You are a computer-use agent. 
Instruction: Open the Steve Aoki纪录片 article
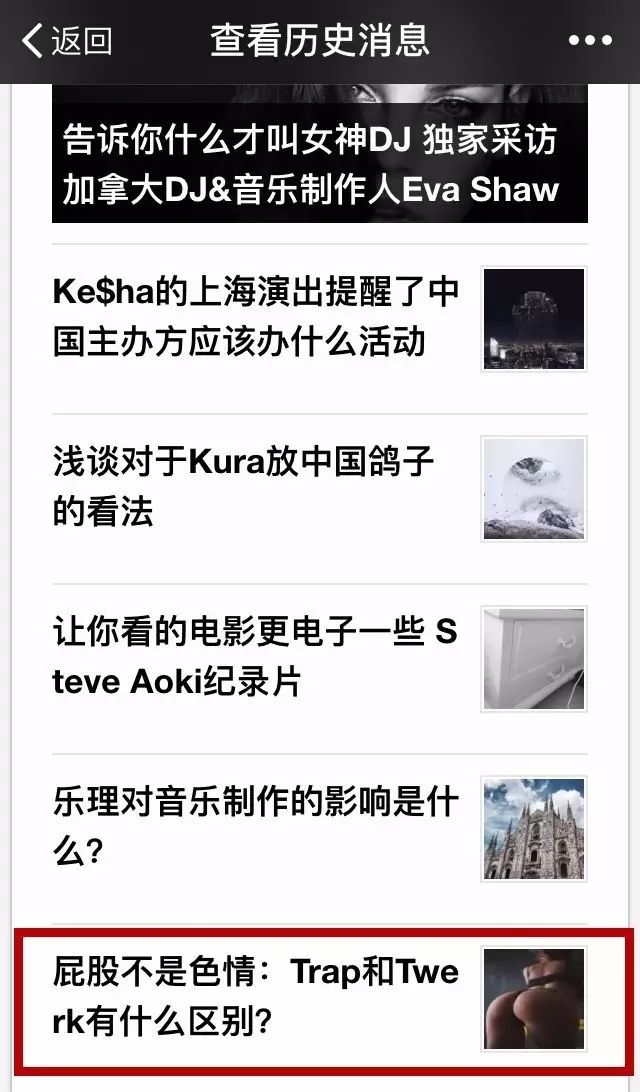(254, 657)
